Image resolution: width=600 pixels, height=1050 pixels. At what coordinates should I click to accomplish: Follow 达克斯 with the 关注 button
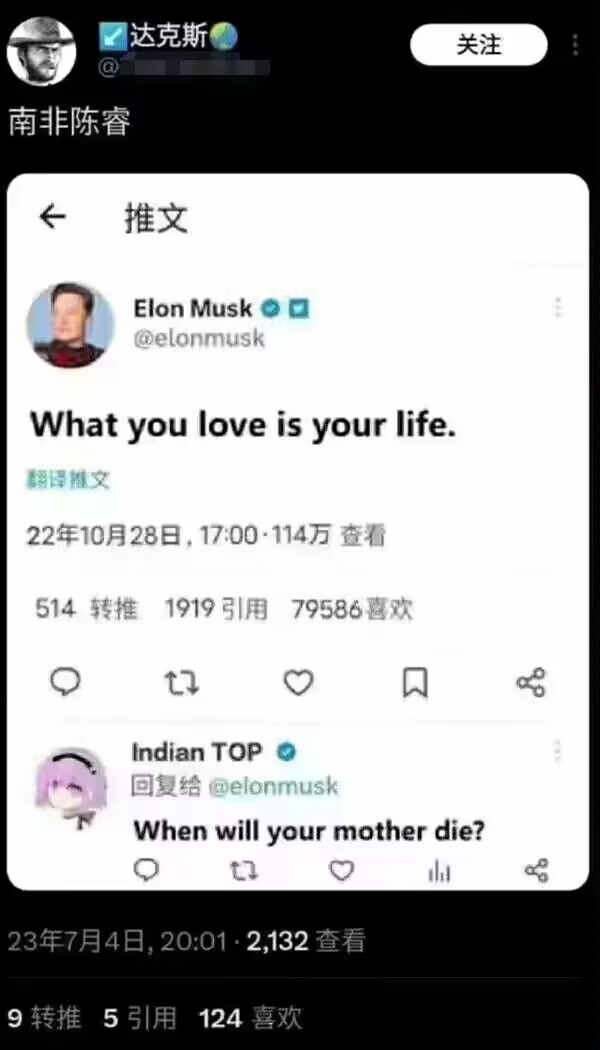[x=479, y=45]
